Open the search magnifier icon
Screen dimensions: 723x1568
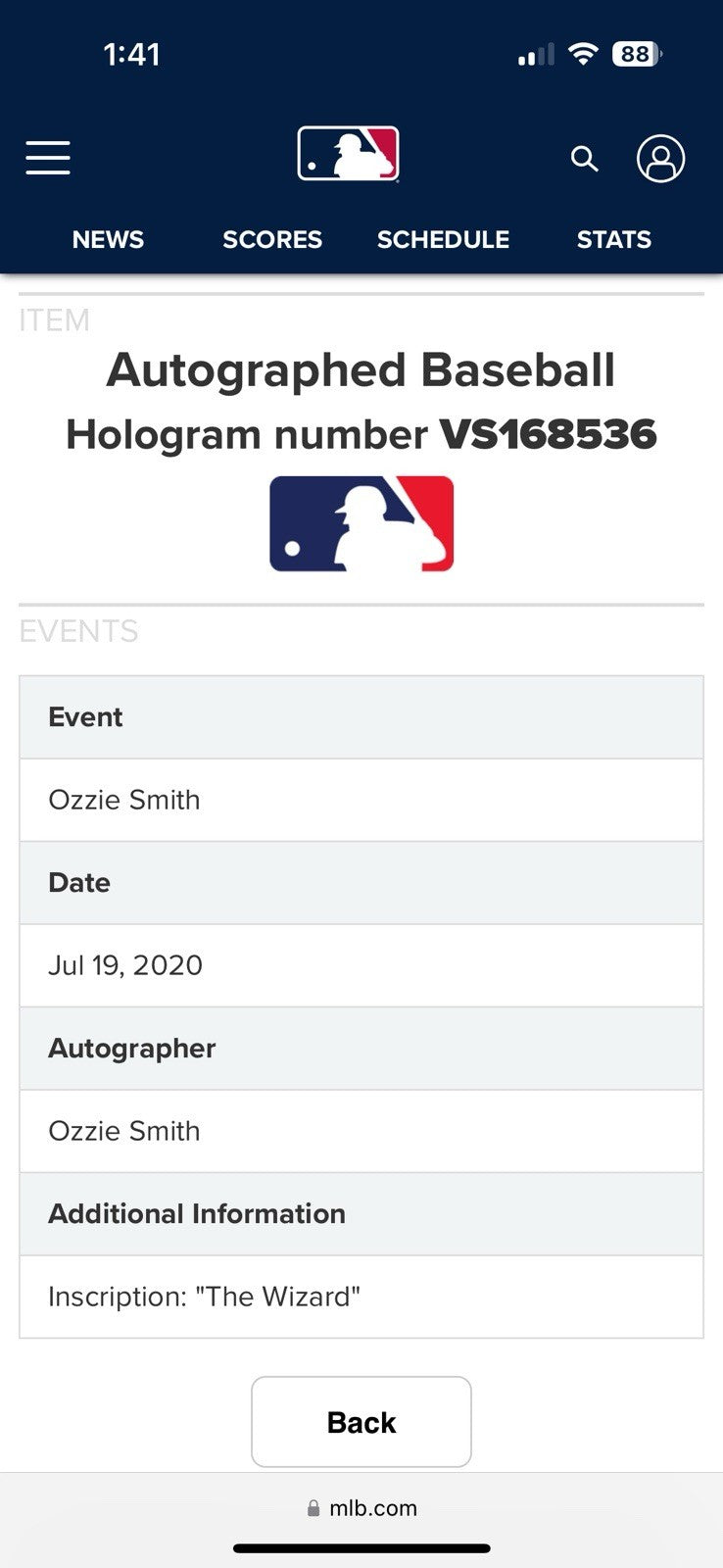point(584,159)
